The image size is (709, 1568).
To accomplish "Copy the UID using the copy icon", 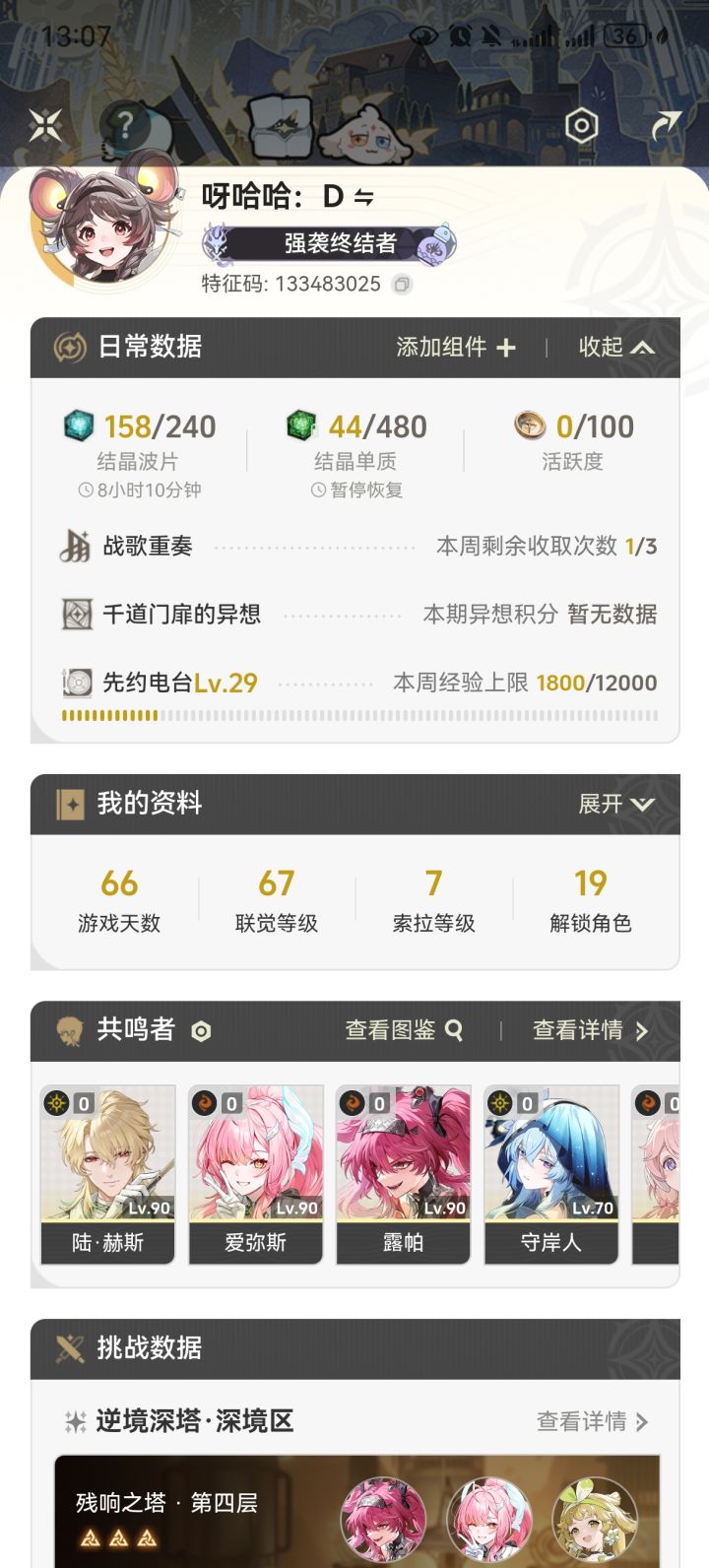I will pos(400,284).
